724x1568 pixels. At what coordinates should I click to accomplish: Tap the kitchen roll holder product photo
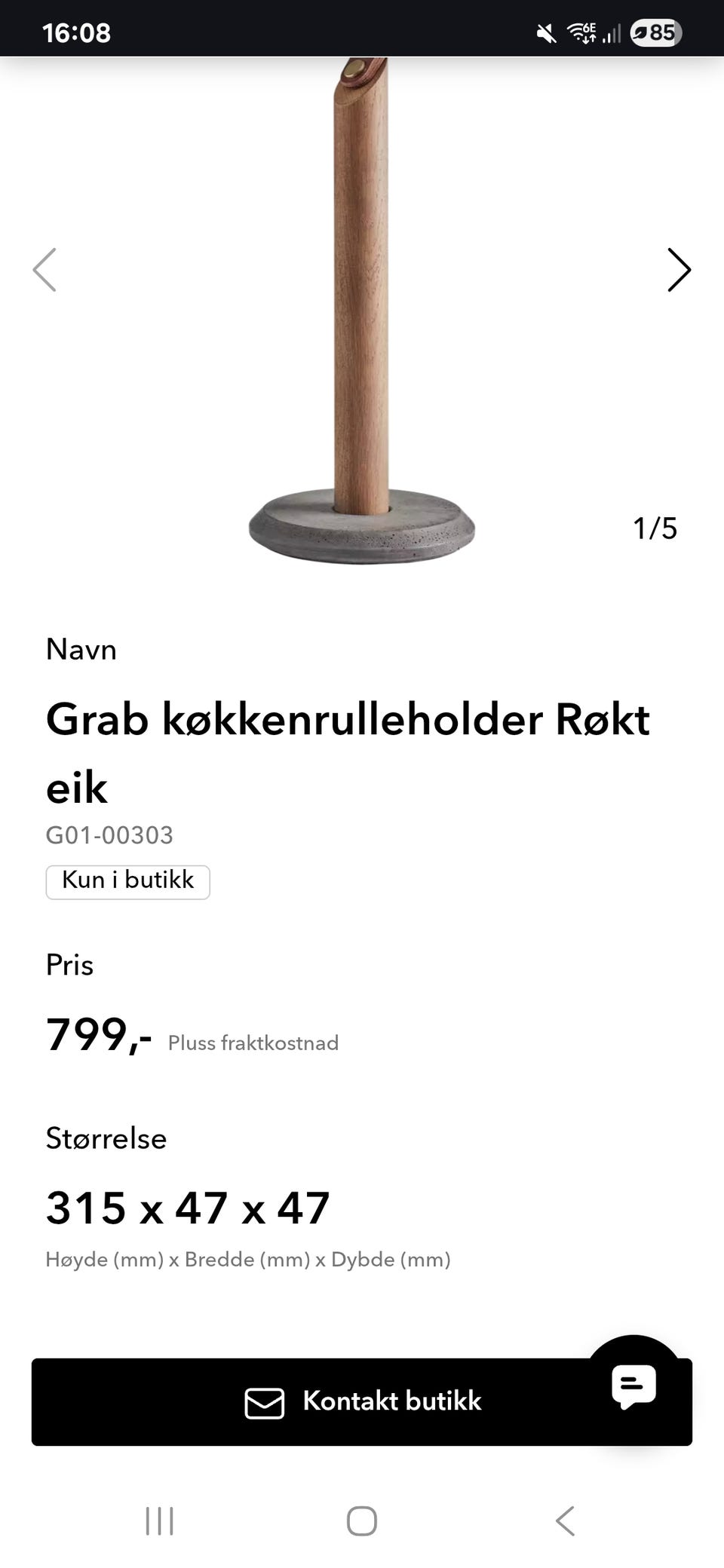tap(362, 317)
